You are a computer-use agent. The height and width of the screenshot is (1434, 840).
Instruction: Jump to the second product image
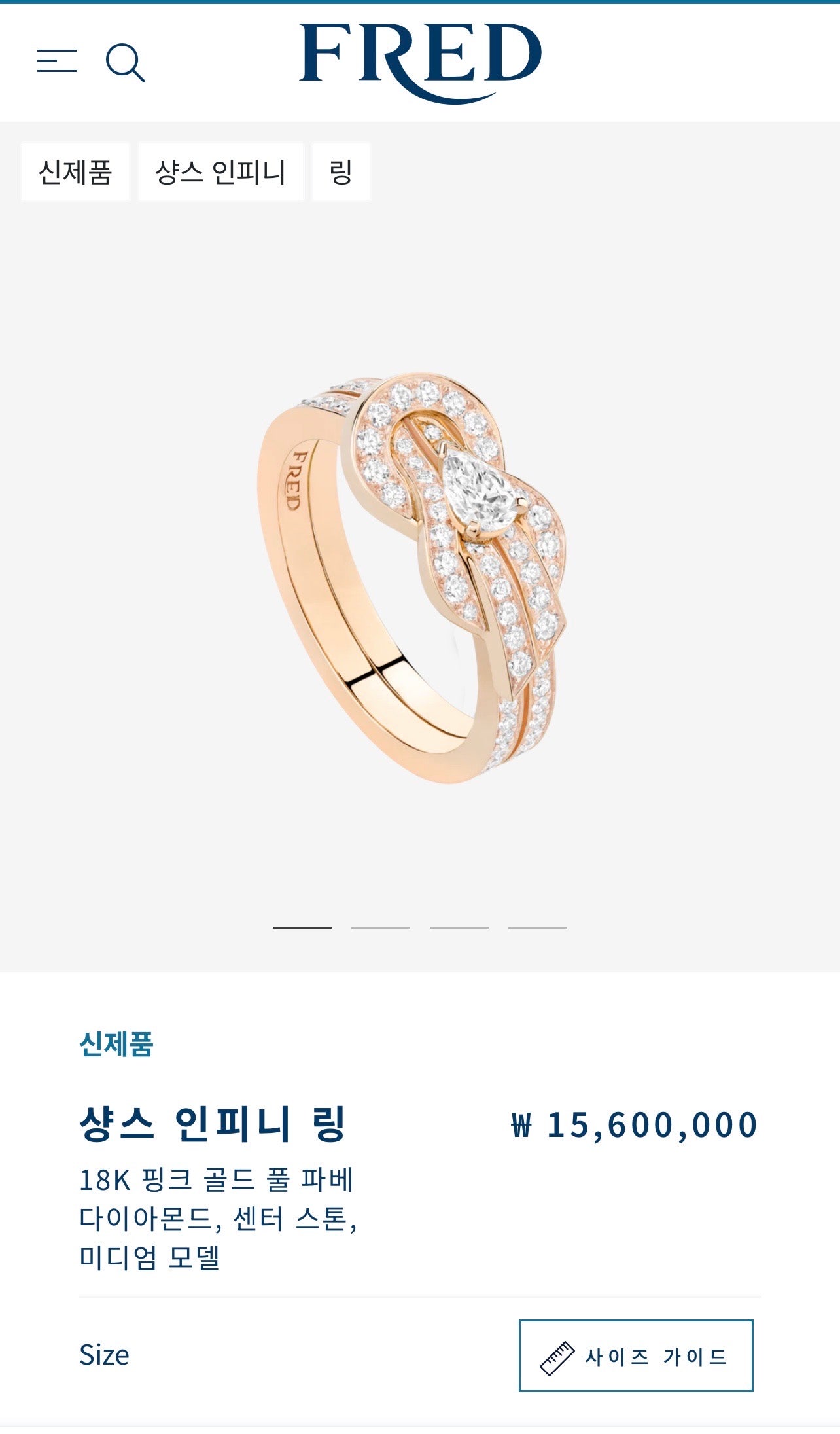click(x=381, y=927)
